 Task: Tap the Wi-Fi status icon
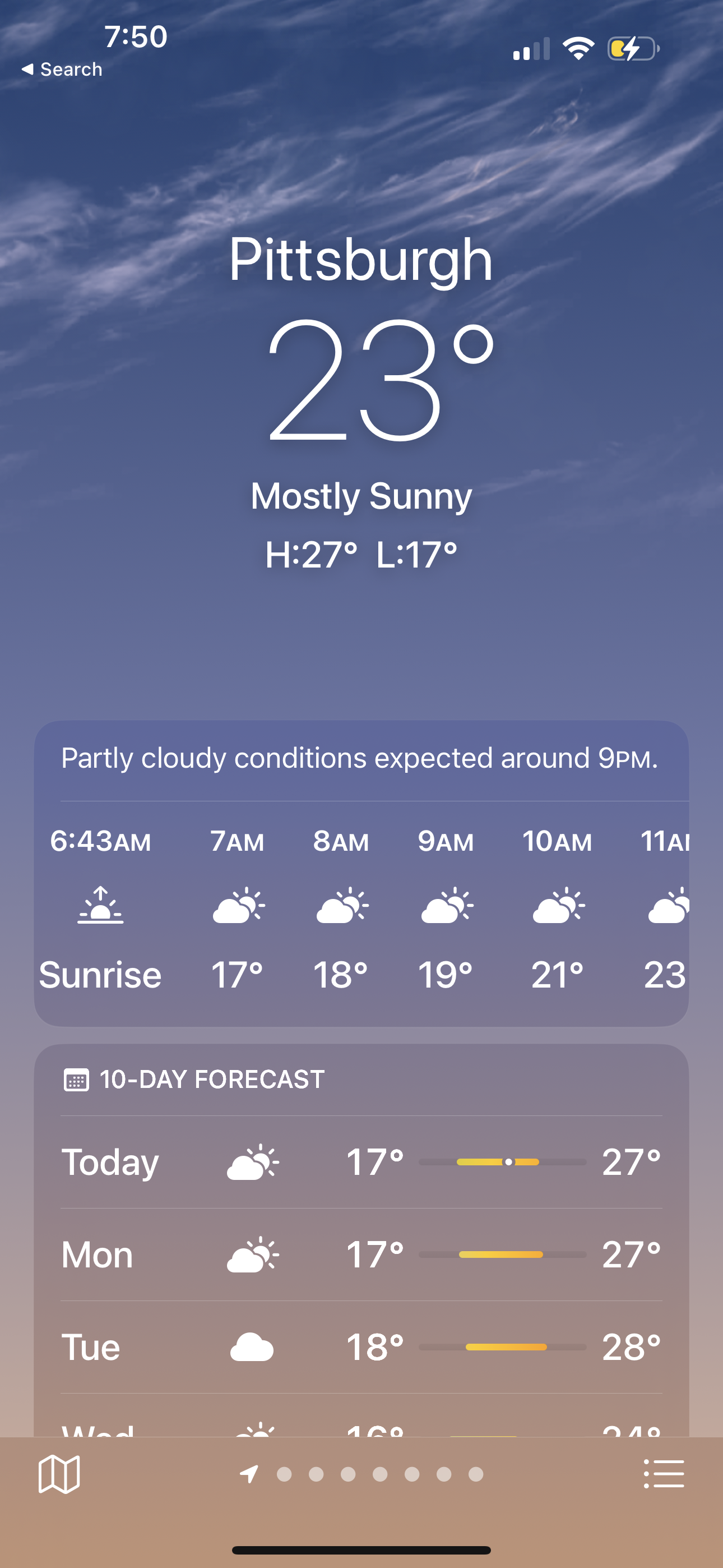(x=580, y=48)
